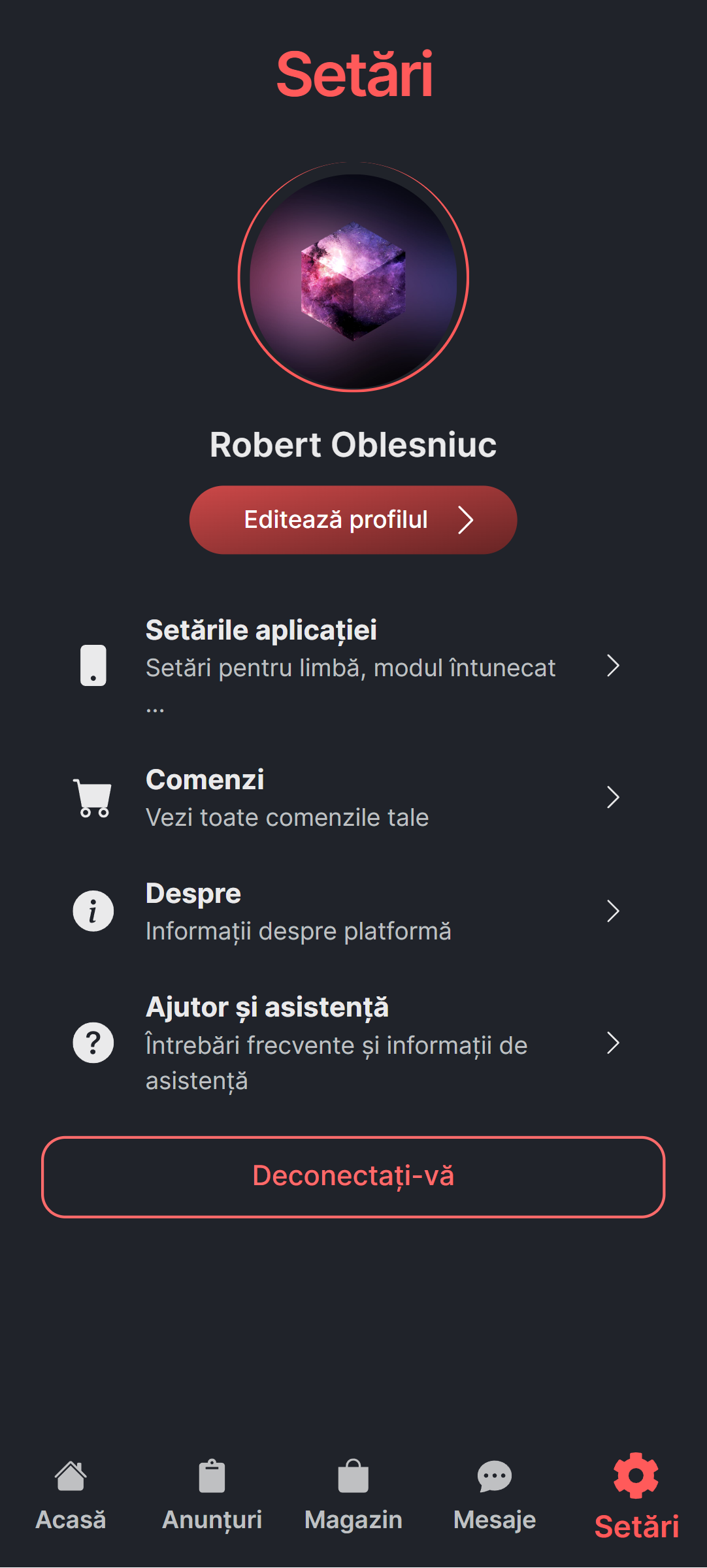Image resolution: width=707 pixels, height=1568 pixels.
Task: Tap Robert Oblesniuc's profile picture
Action: [353, 278]
